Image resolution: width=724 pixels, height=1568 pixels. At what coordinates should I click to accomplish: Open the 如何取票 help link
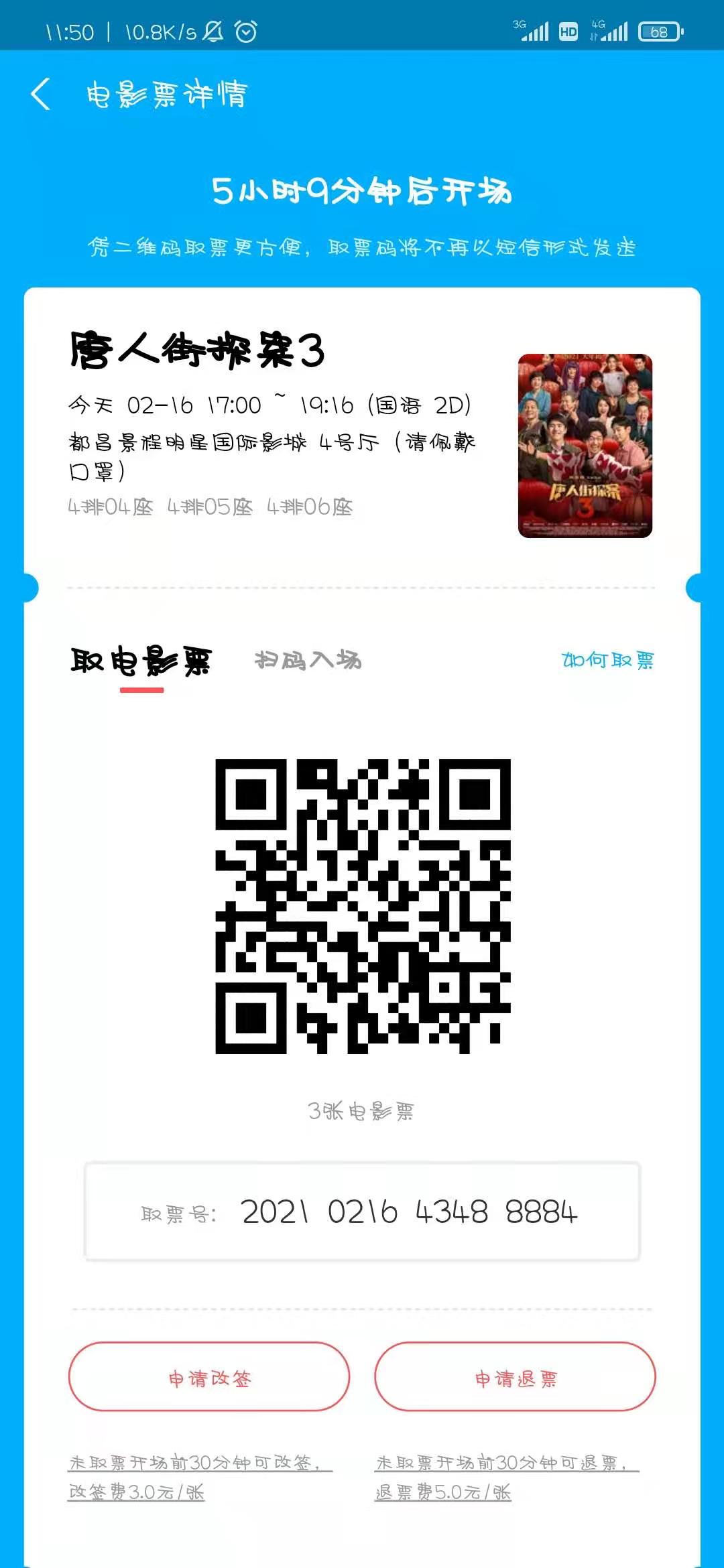point(607,661)
